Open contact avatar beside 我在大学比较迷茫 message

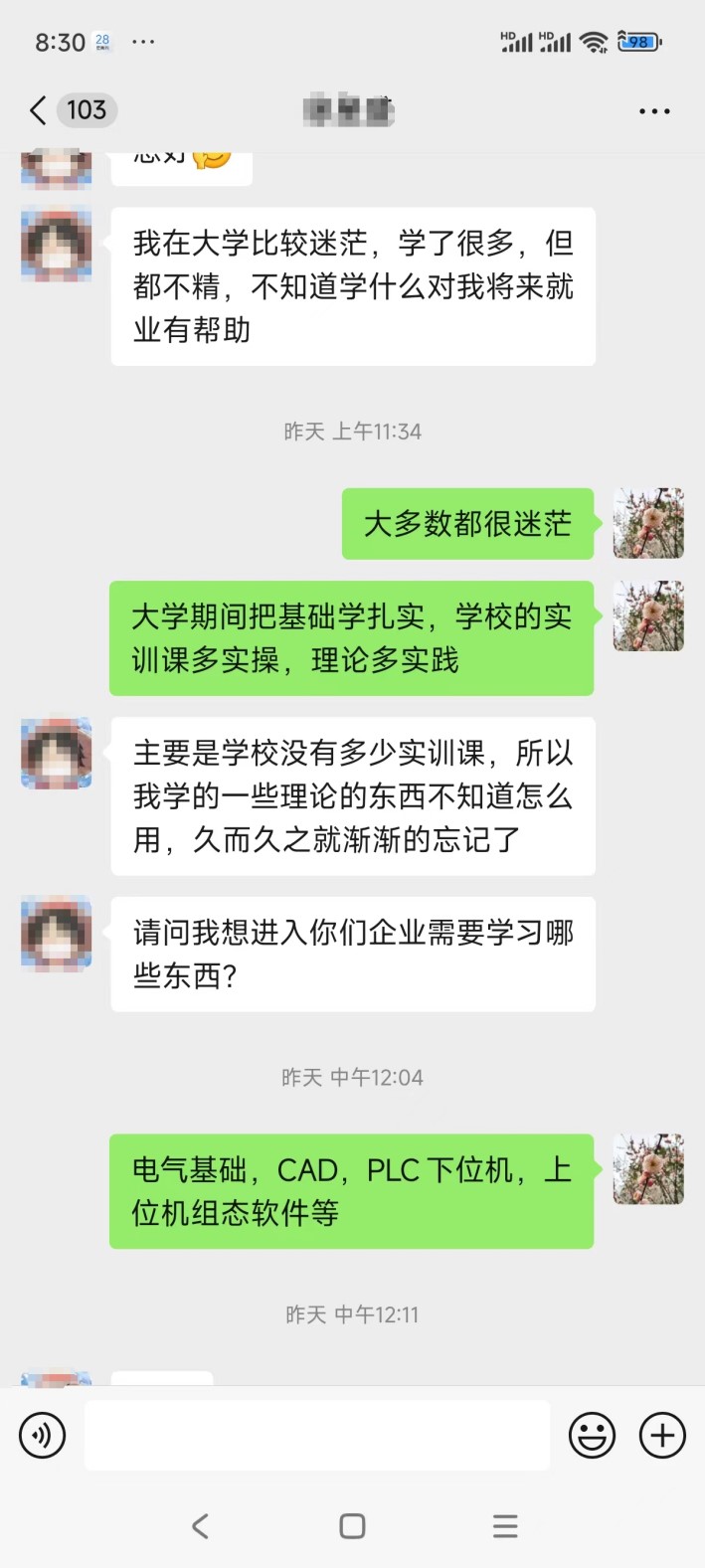57,245
